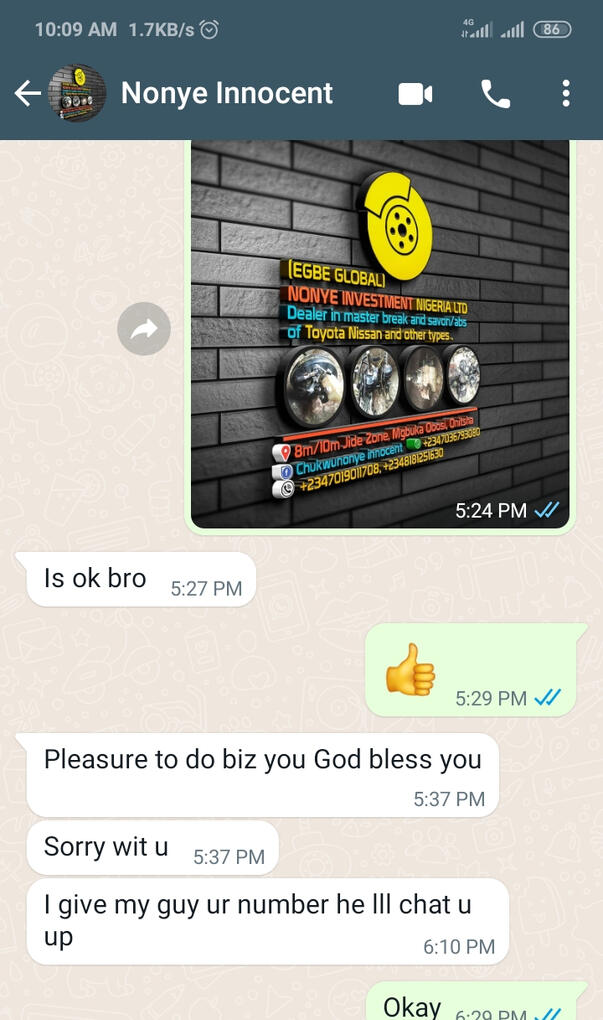Start a video call with Nonye Innocent
603x1020 pixels.
[x=415, y=94]
